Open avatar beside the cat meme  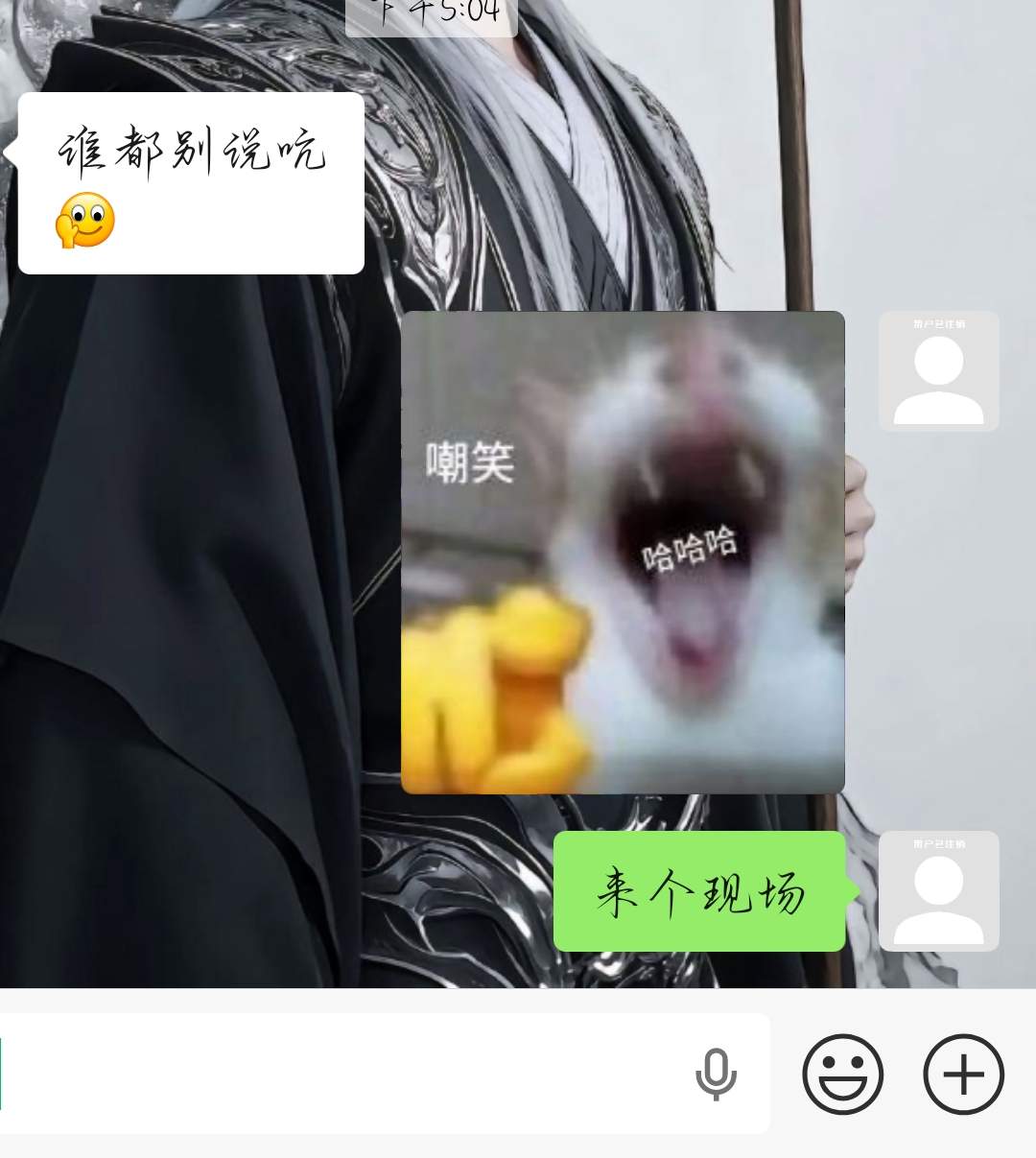pyautogui.click(x=938, y=371)
